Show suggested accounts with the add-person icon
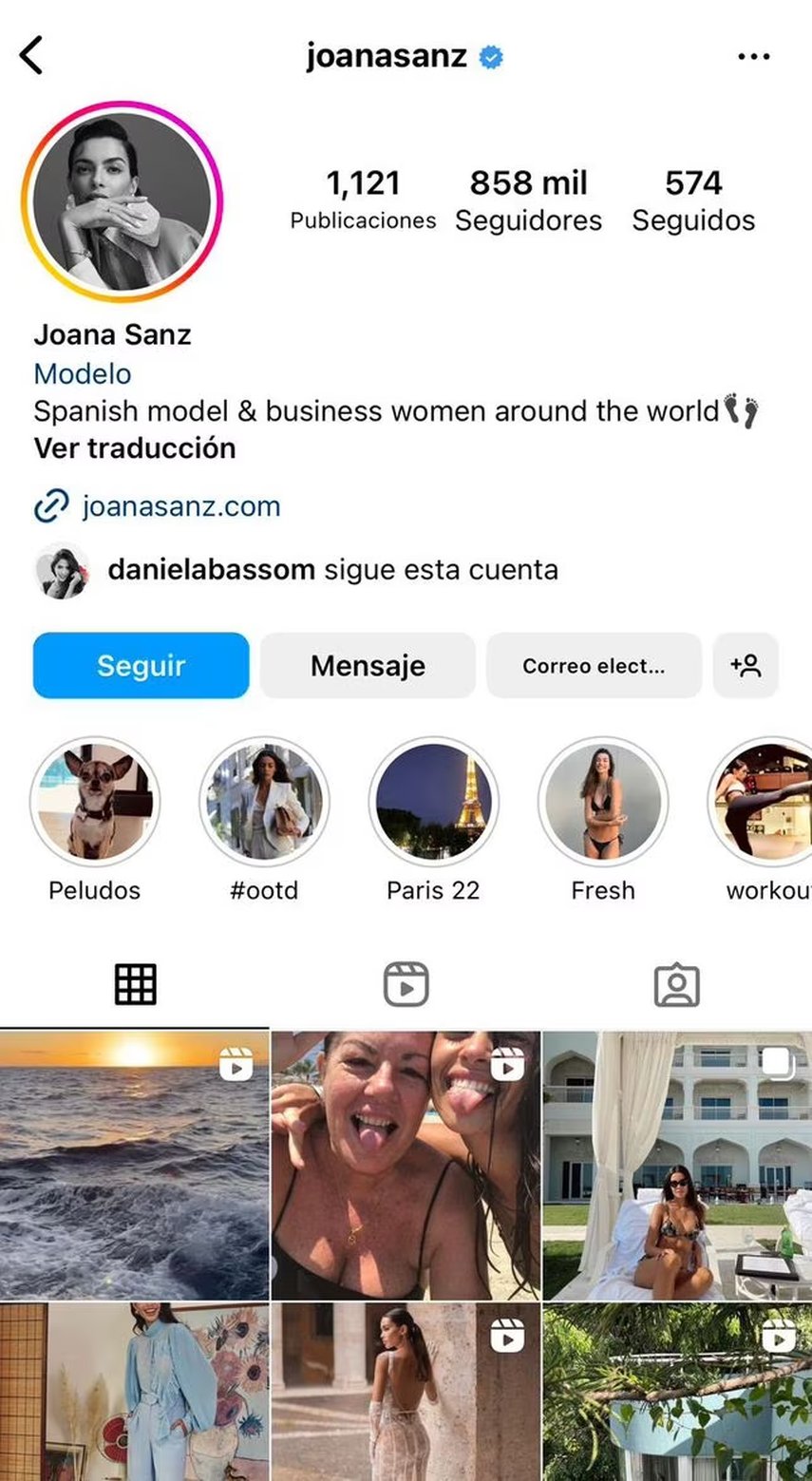Viewport: 812px width, 1481px height. [746, 666]
